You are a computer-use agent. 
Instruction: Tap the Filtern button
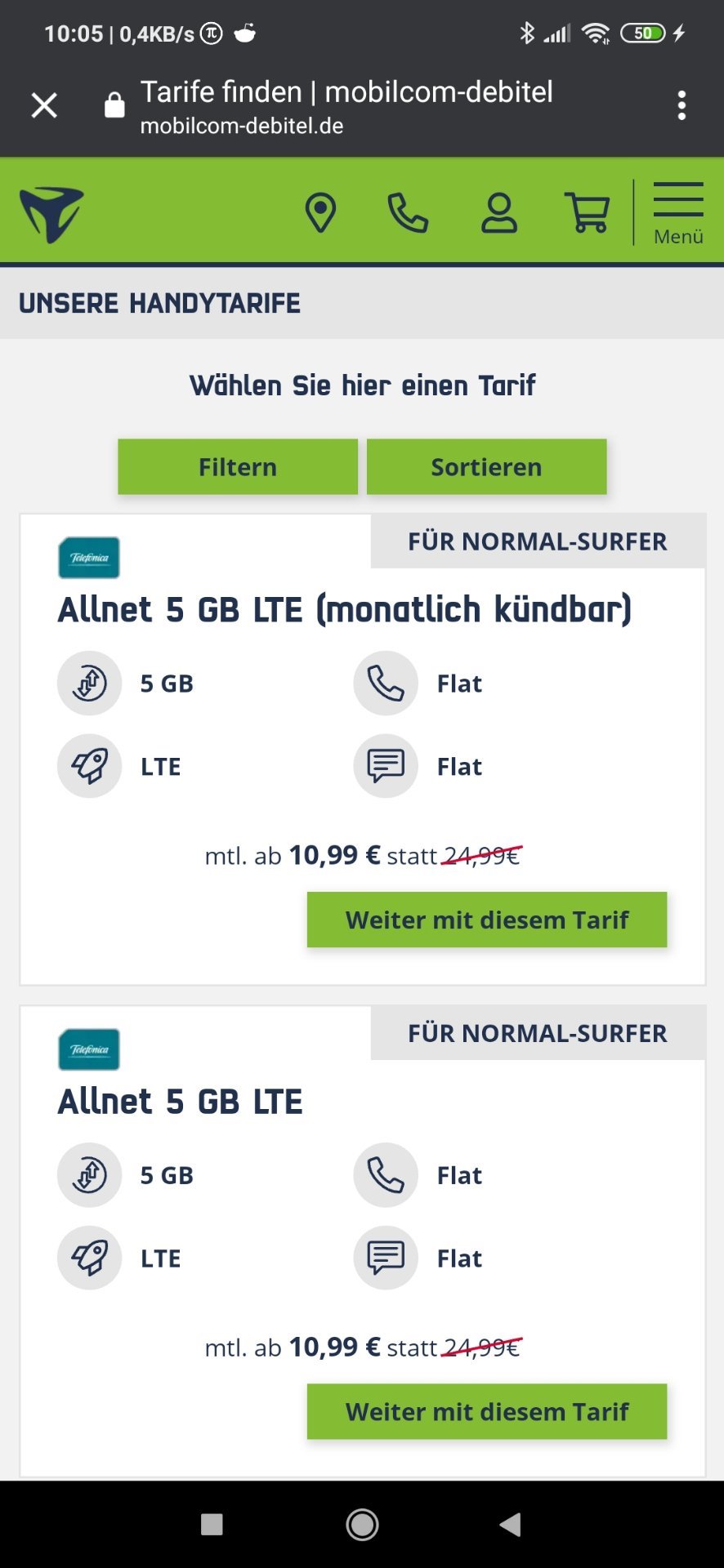coord(238,466)
